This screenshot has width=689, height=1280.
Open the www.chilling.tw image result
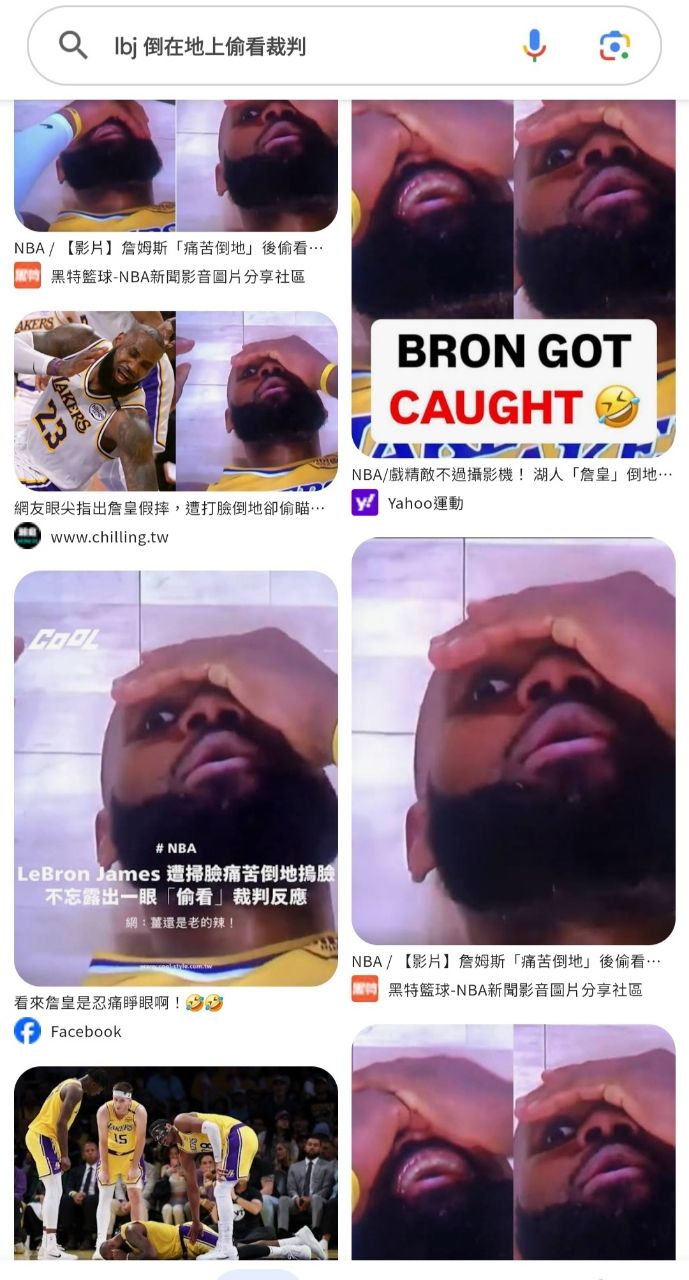[x=176, y=400]
